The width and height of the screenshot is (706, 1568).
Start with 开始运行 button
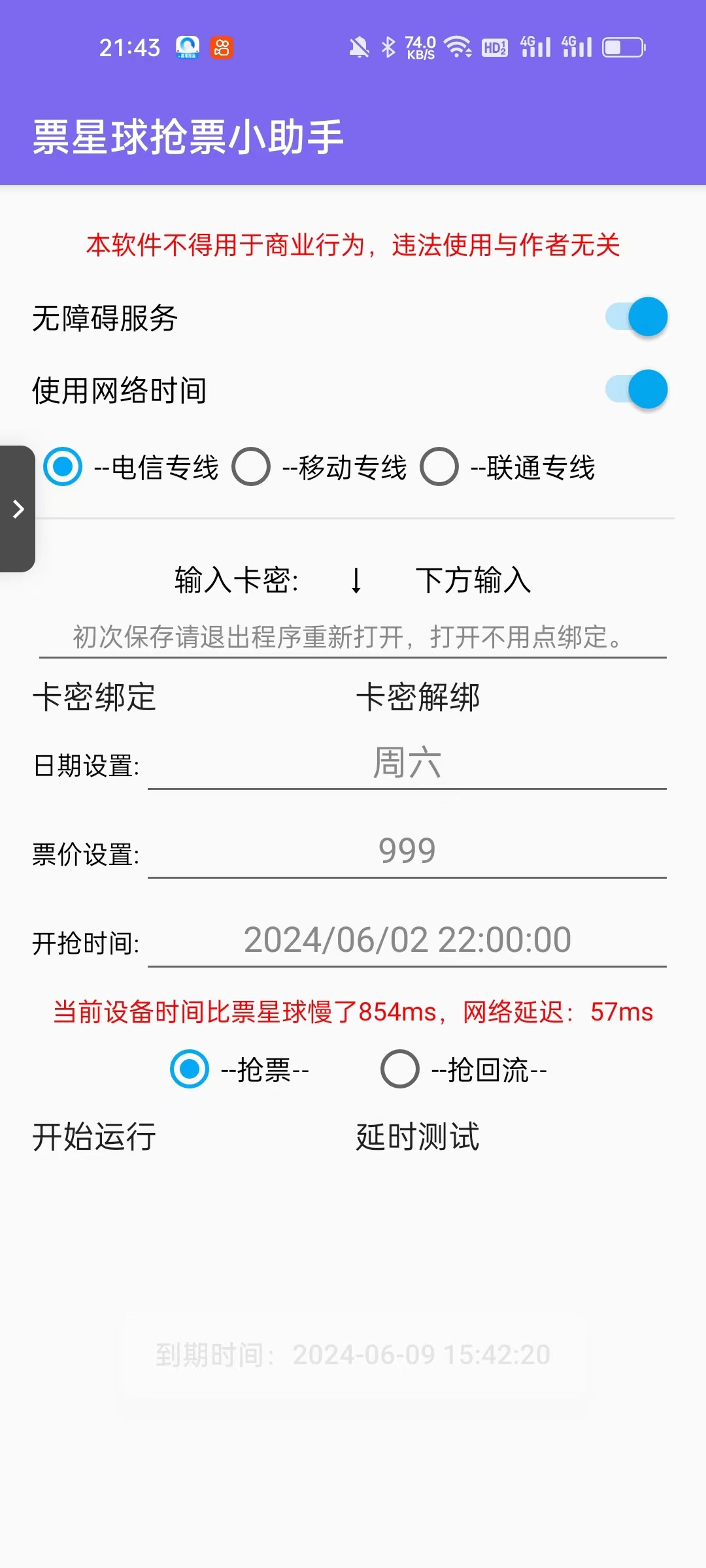(95, 1137)
